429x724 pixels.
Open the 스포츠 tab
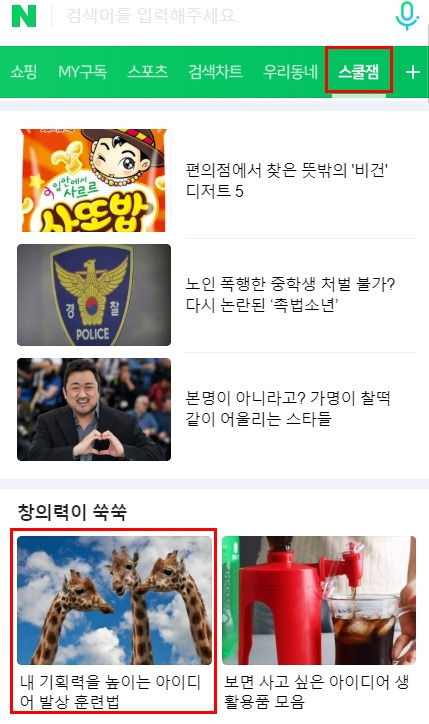(x=147, y=72)
